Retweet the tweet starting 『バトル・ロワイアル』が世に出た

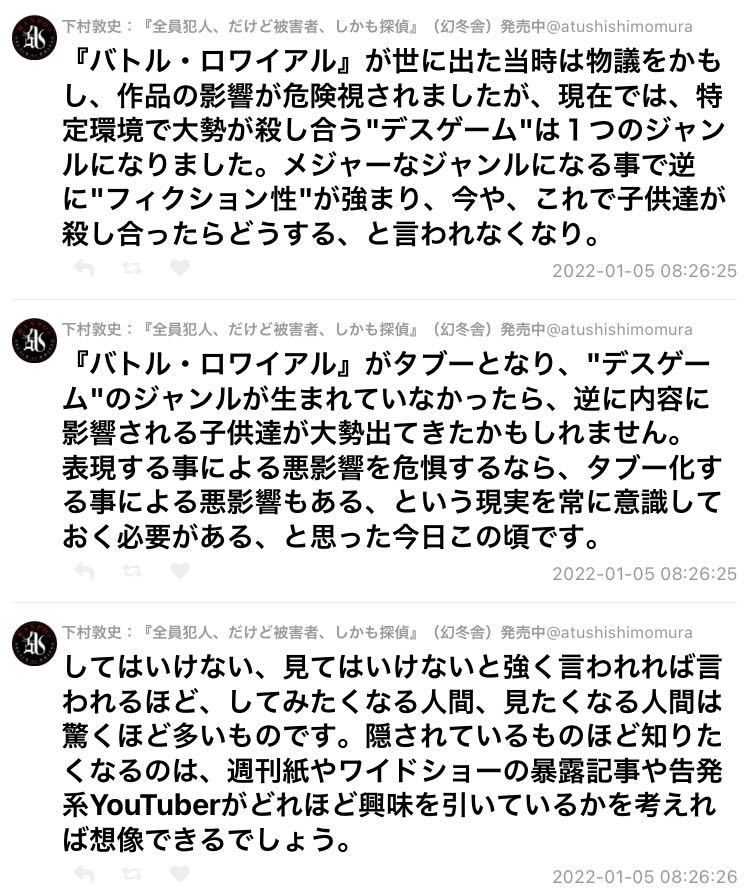(131, 269)
